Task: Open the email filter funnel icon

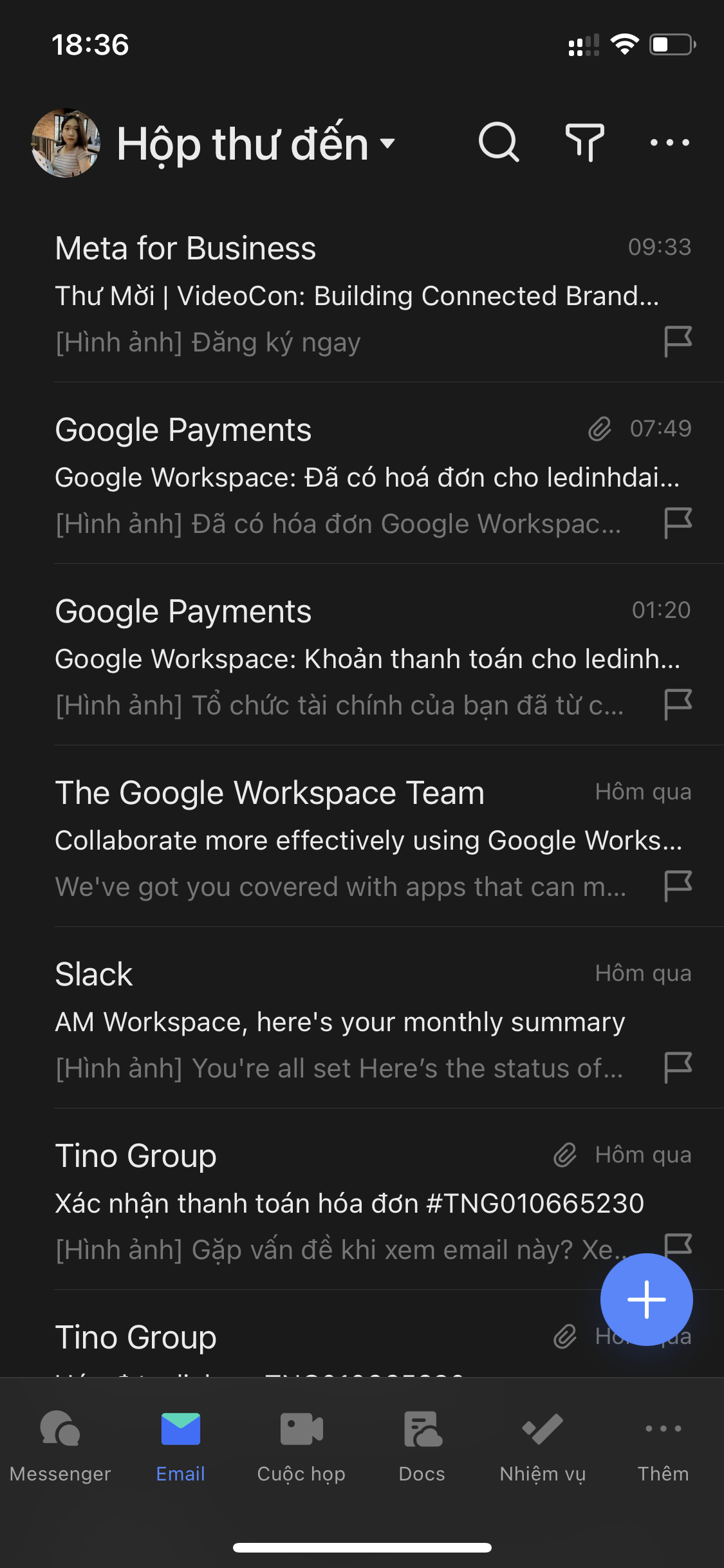Action: [584, 142]
